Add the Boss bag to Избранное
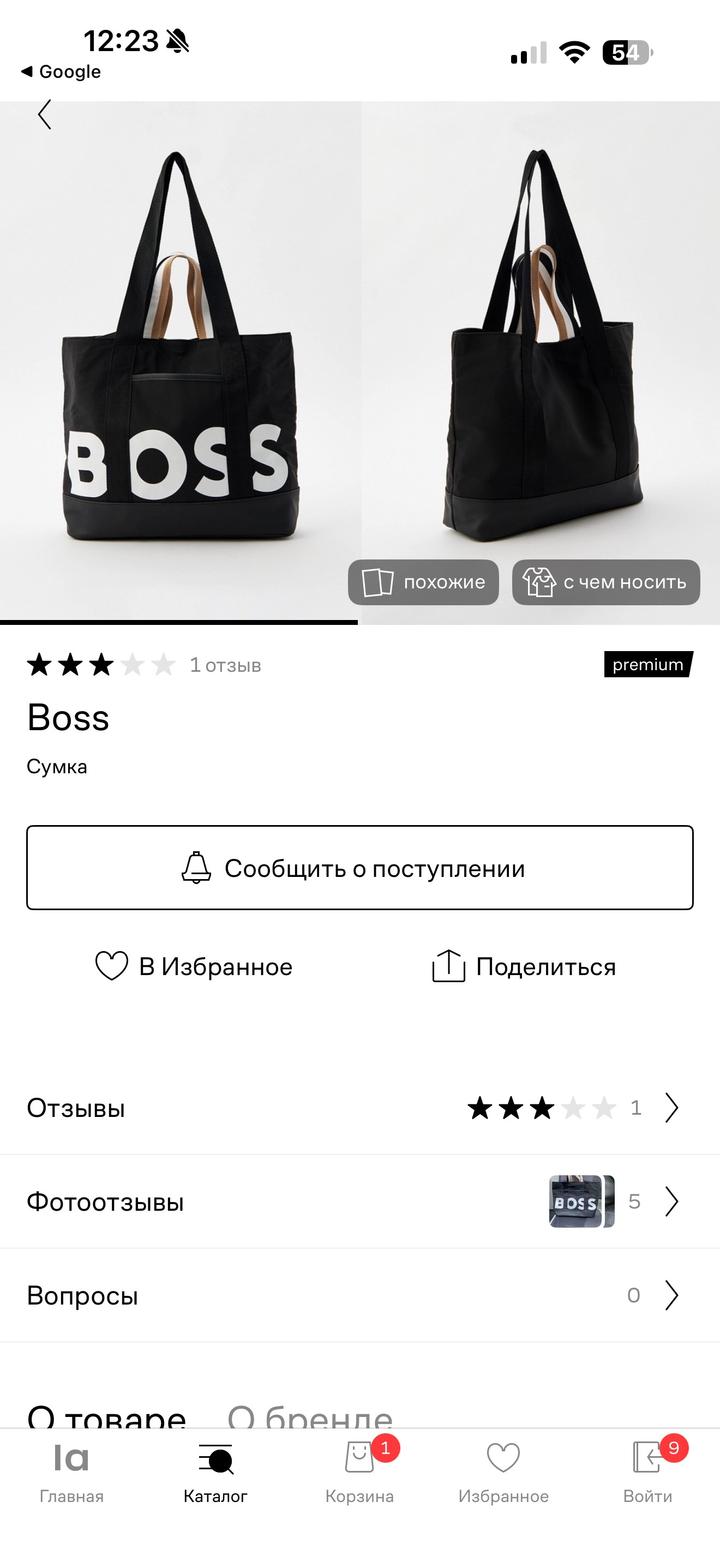Screen dimensions: 720x1564 tap(194, 967)
